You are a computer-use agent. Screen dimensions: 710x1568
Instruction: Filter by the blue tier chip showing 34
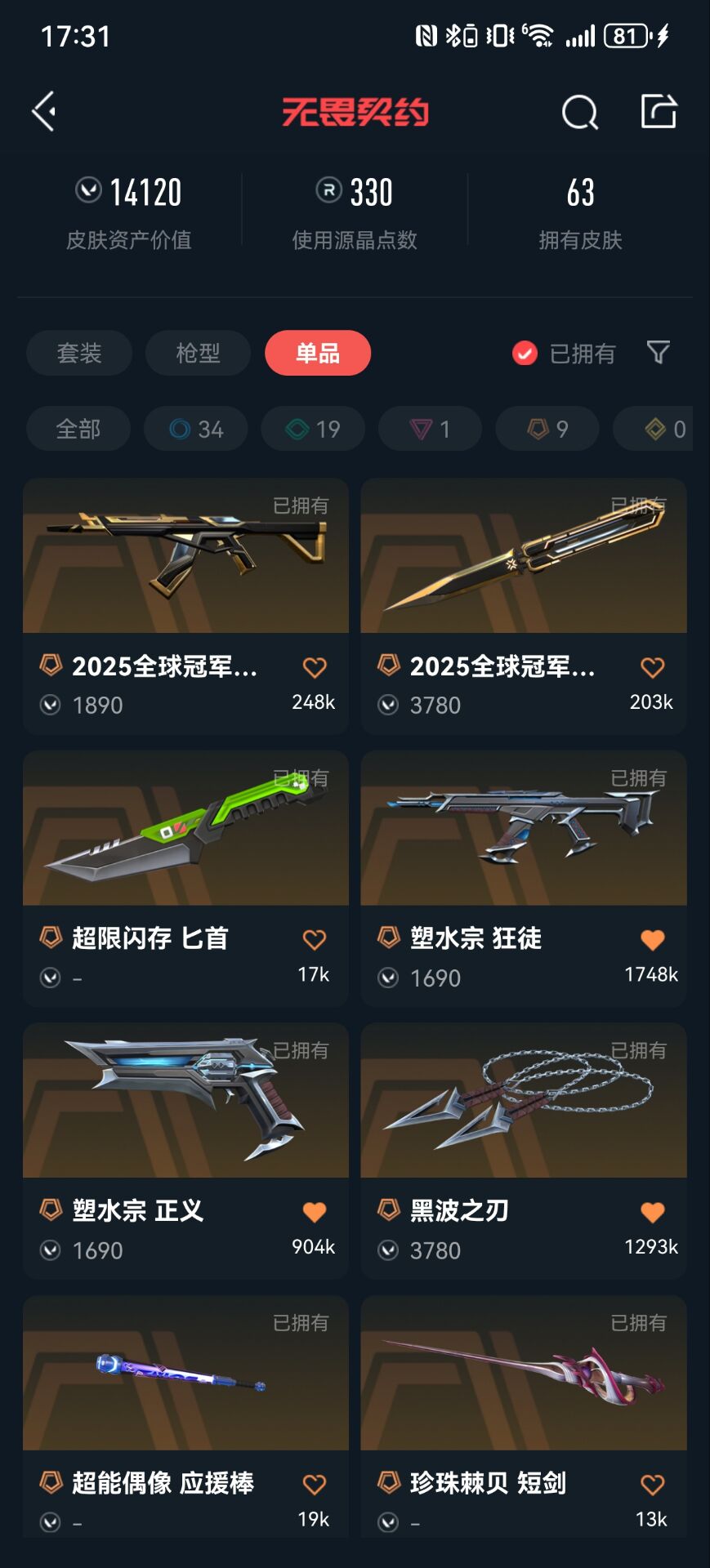[196, 429]
